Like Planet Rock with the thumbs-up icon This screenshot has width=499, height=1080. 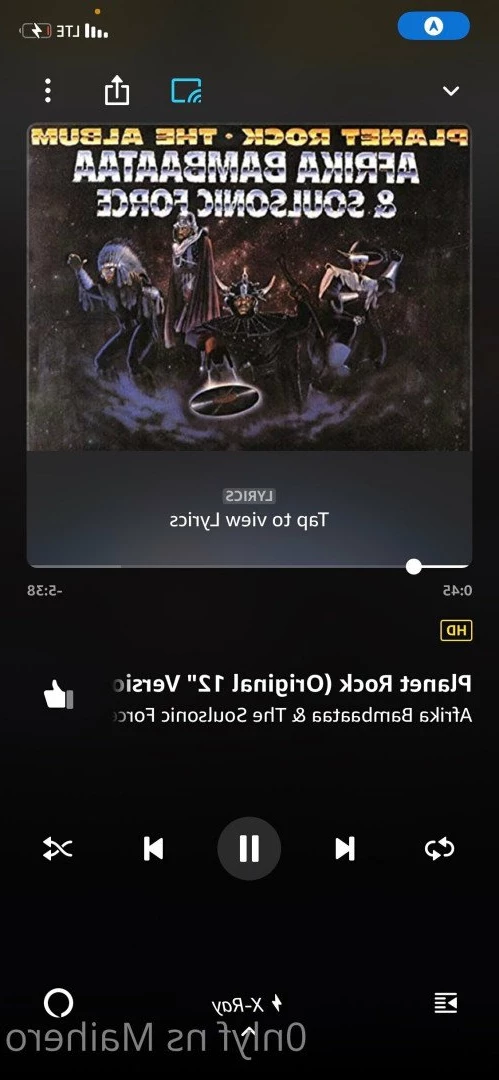(x=59, y=694)
